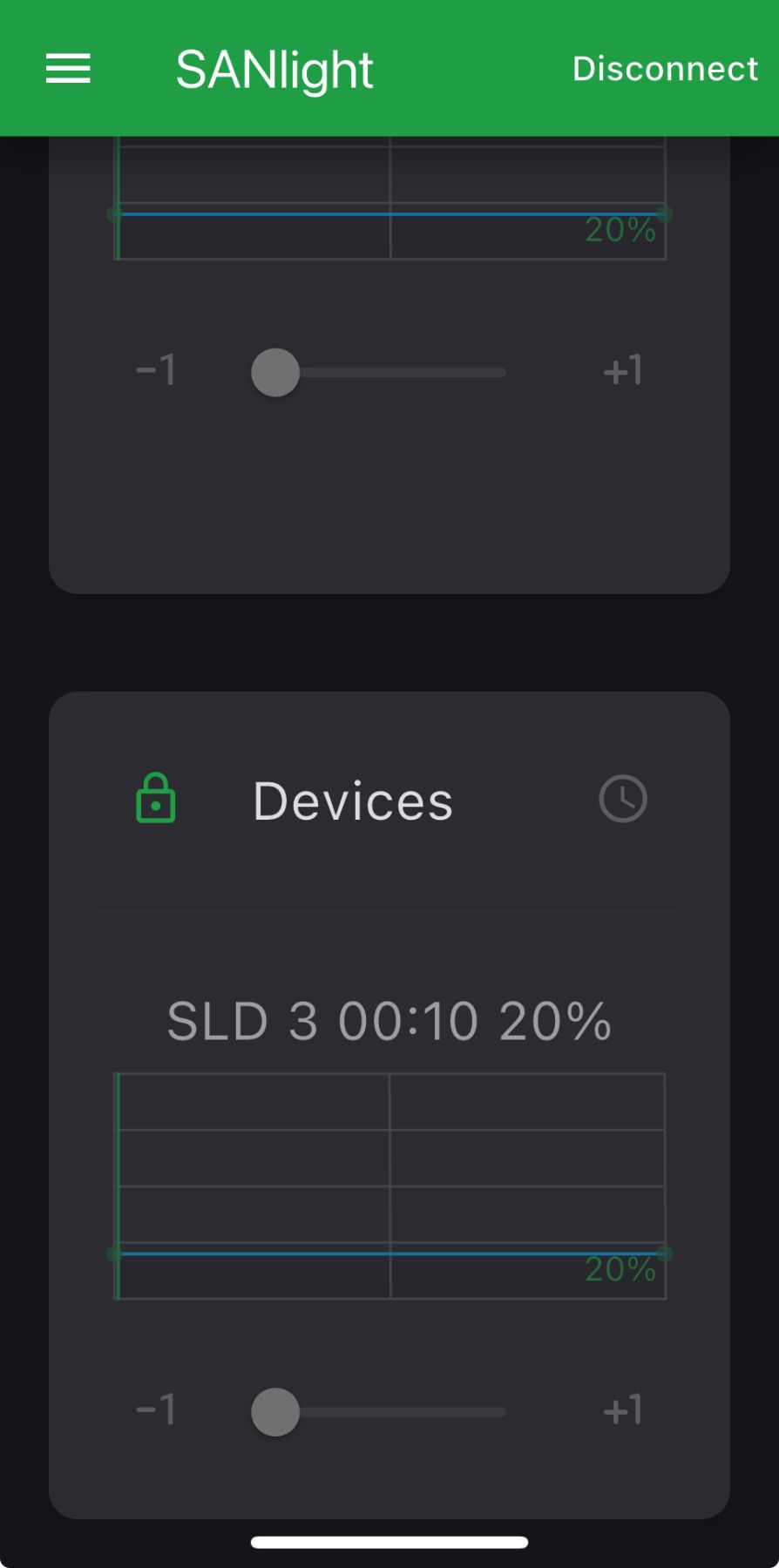Toggle the green lock on Devices card
The image size is (779, 1568).
click(156, 798)
